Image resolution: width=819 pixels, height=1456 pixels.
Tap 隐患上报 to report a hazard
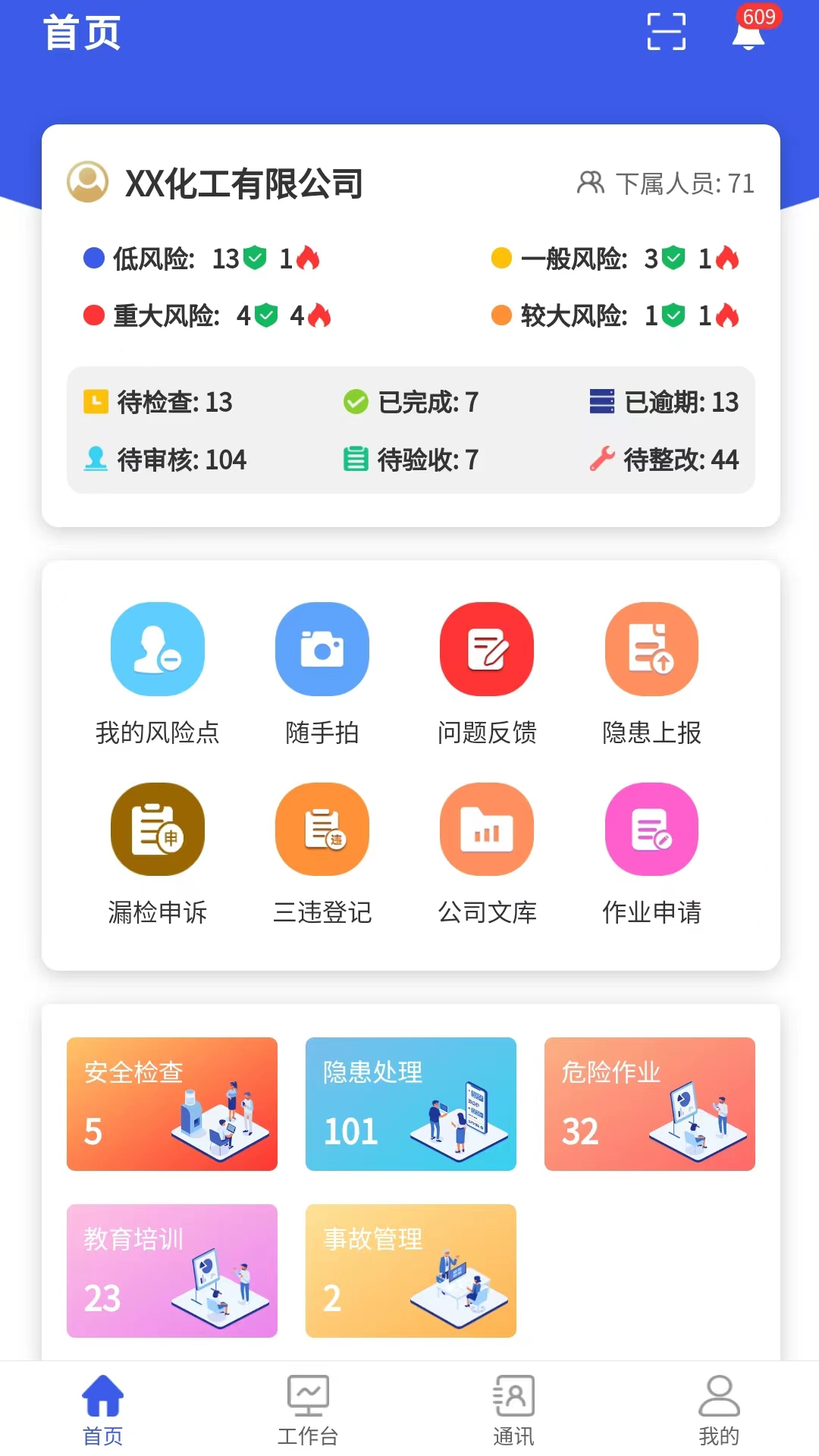(x=651, y=650)
